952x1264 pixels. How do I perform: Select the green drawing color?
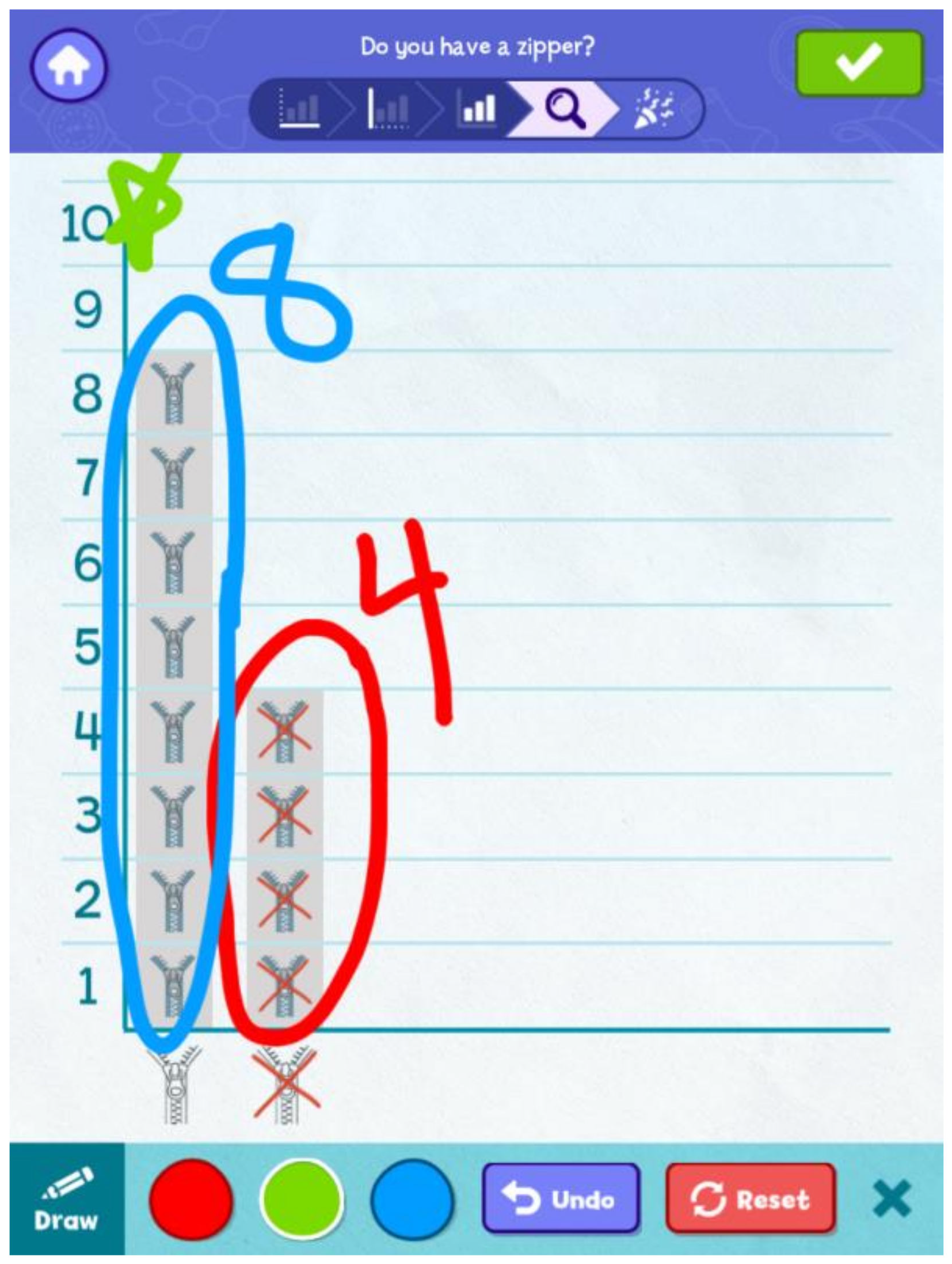click(x=301, y=1200)
